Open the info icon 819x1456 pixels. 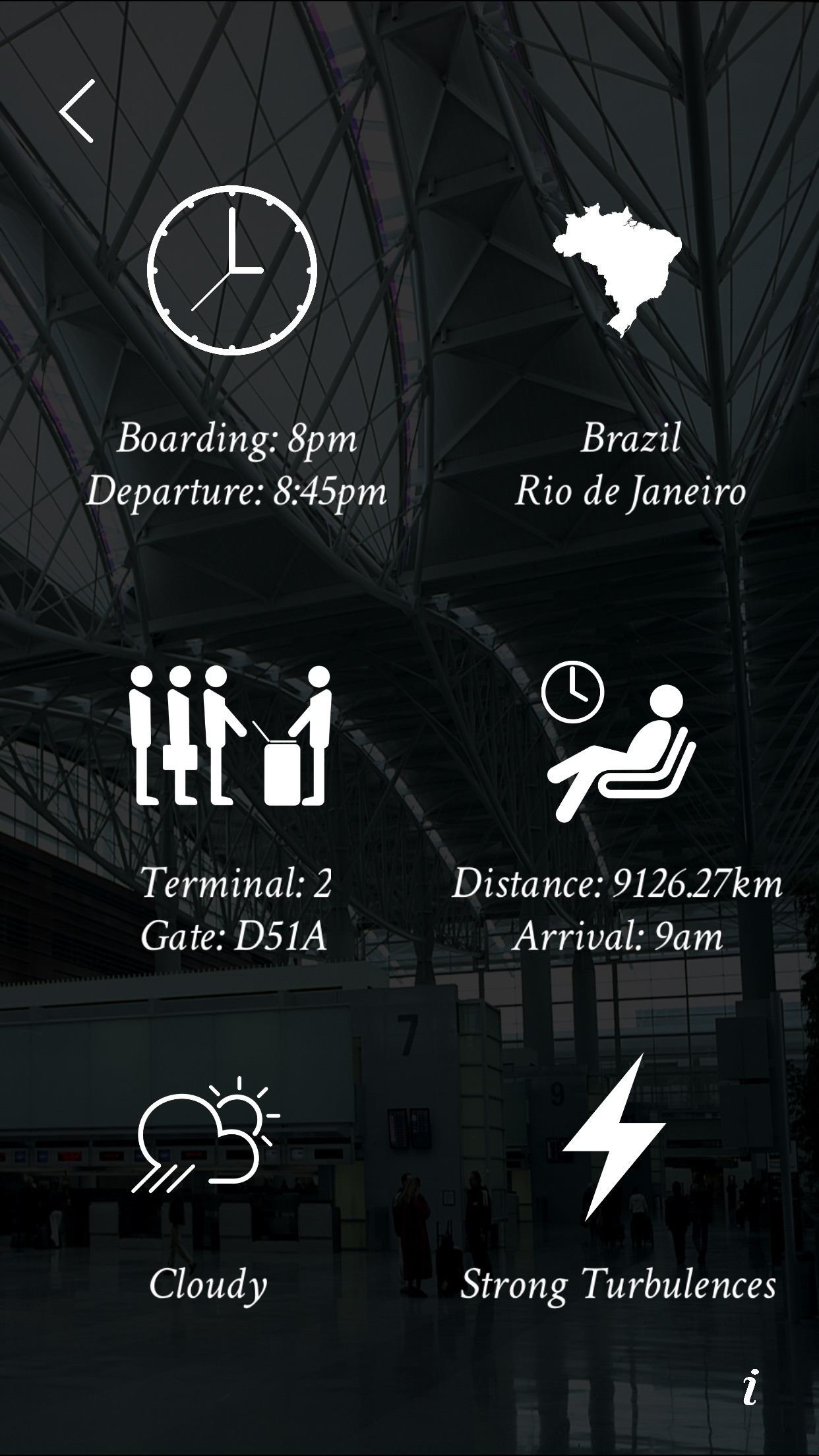pos(750,1387)
